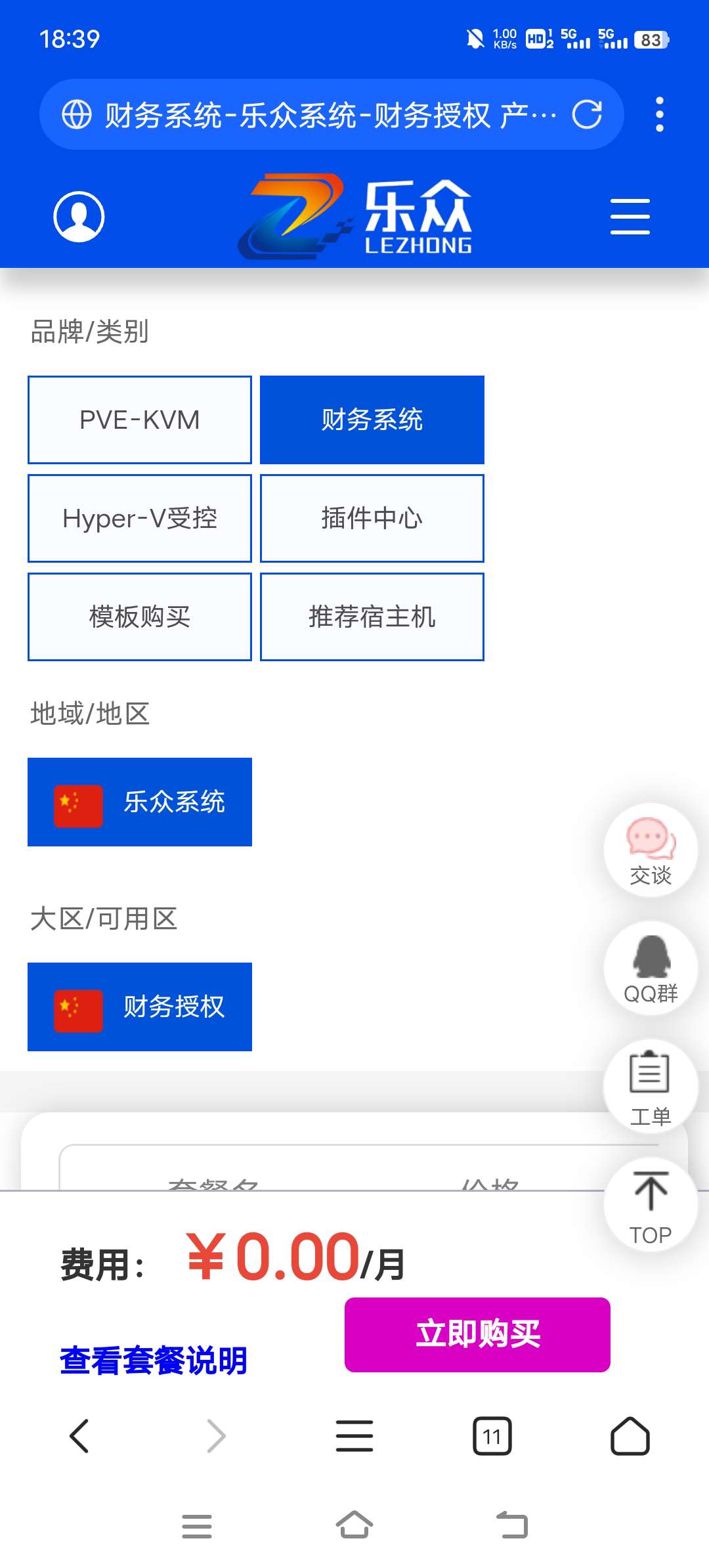Select the 模板购买 category
The height and width of the screenshot is (1568, 709).
coord(140,617)
